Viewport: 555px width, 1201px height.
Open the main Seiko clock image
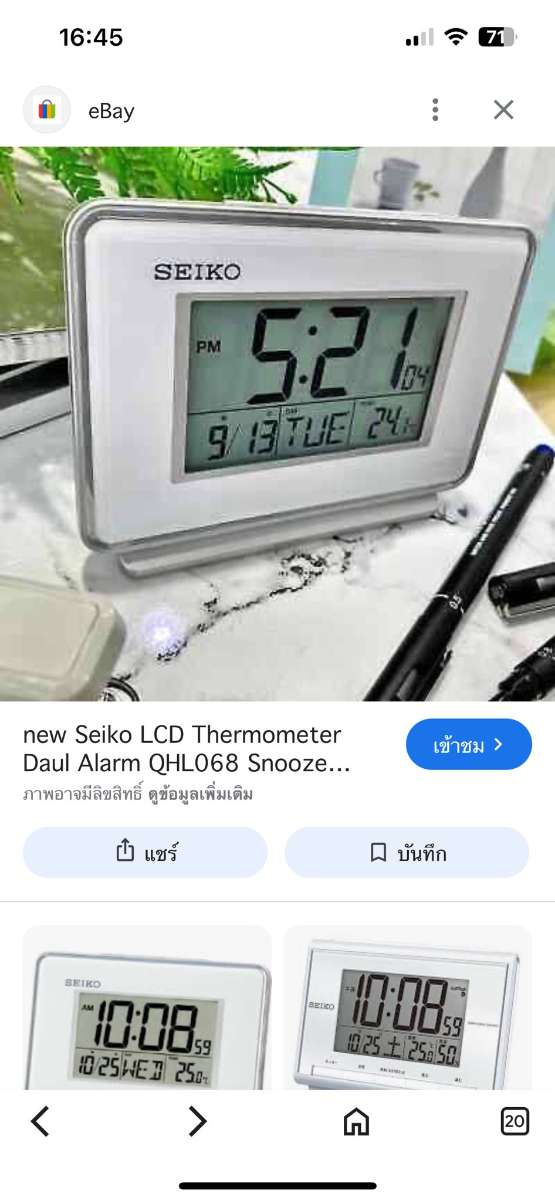277,424
